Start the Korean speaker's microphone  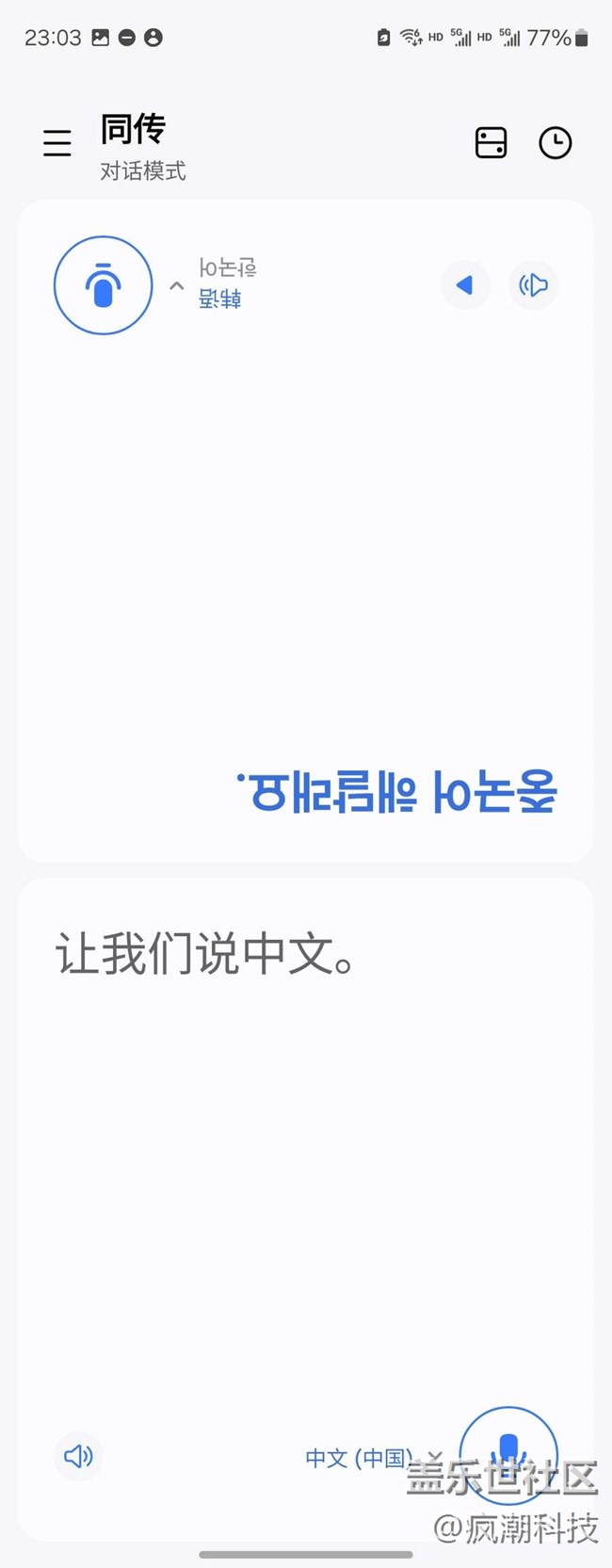click(x=103, y=285)
